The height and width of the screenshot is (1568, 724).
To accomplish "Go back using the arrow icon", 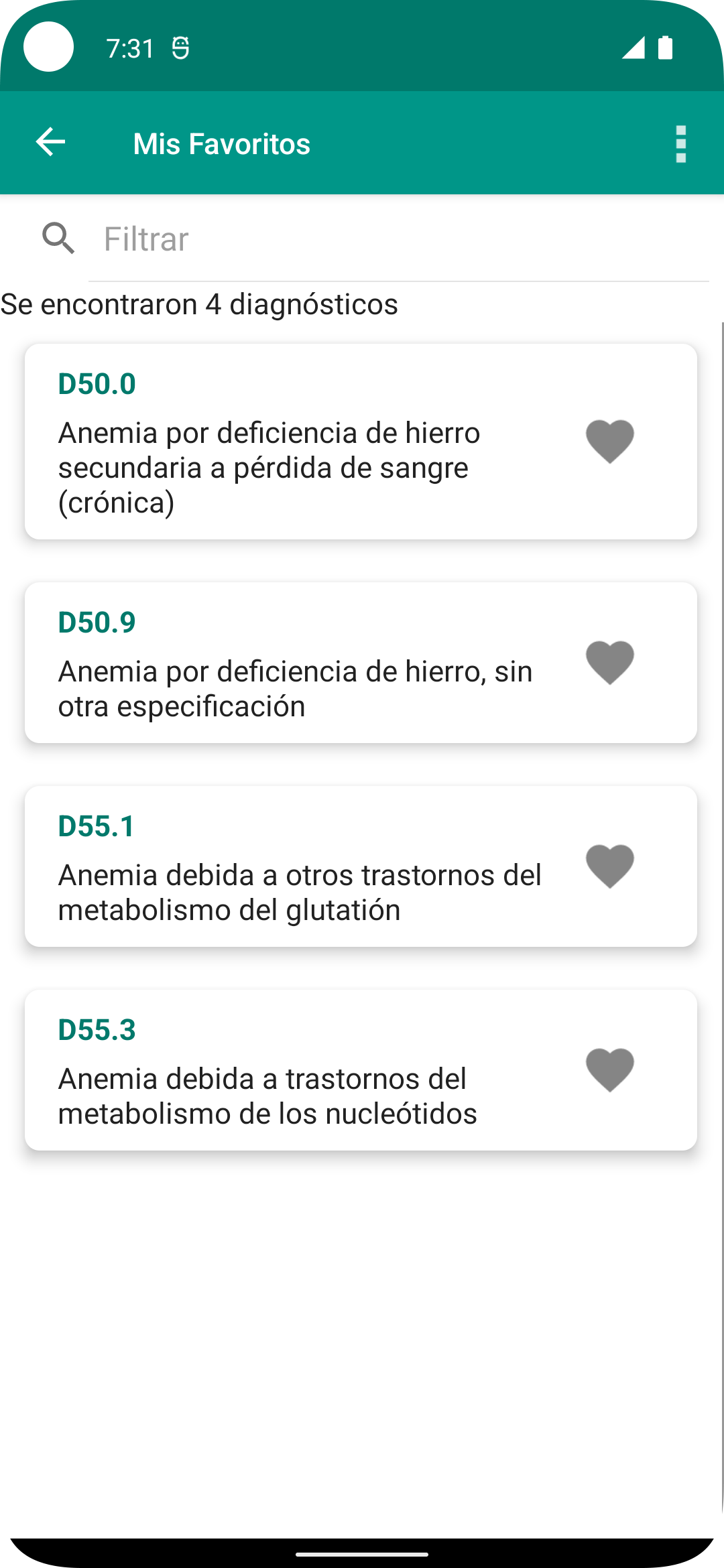I will pyautogui.click(x=50, y=142).
